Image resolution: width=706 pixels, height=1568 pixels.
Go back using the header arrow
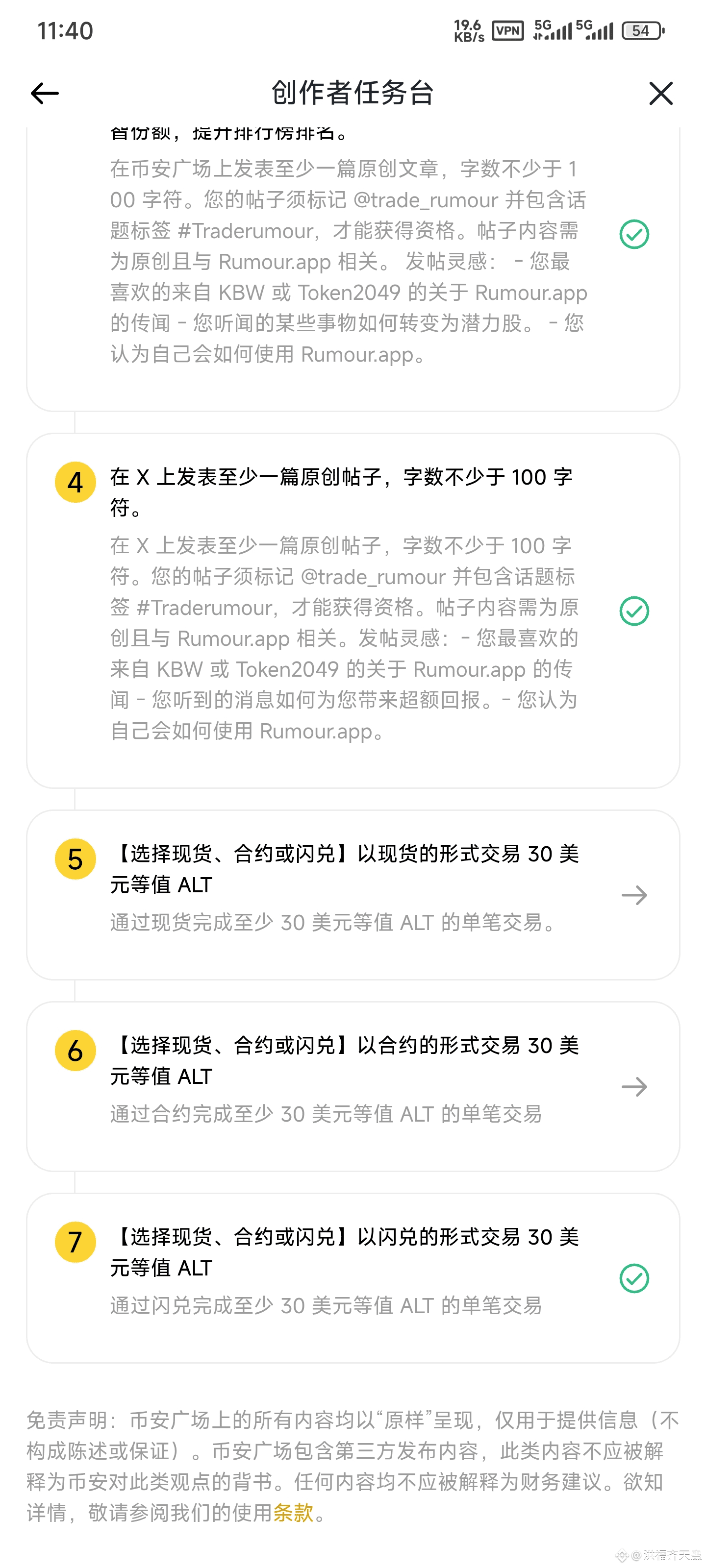[45, 93]
